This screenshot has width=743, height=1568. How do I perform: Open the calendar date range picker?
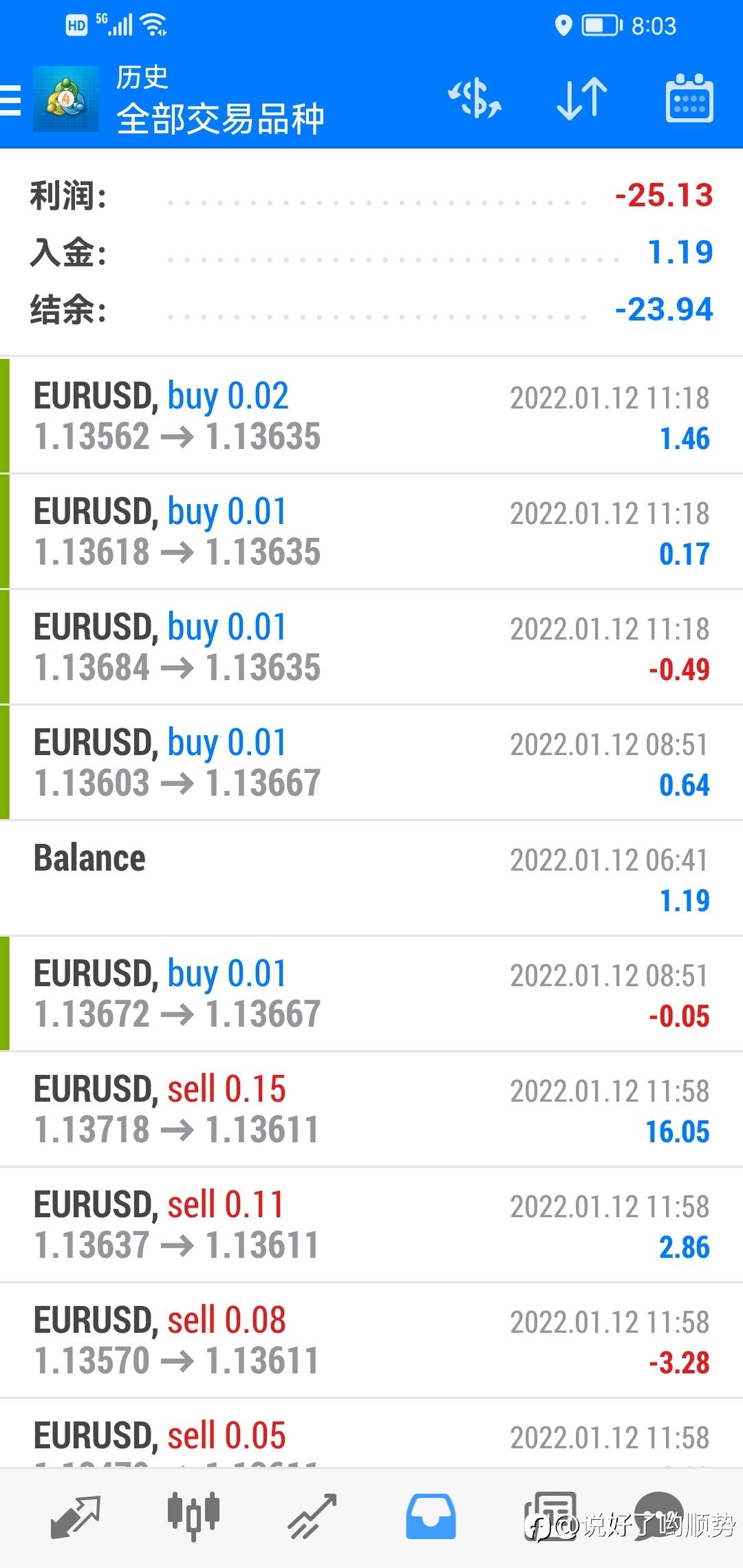click(x=689, y=99)
